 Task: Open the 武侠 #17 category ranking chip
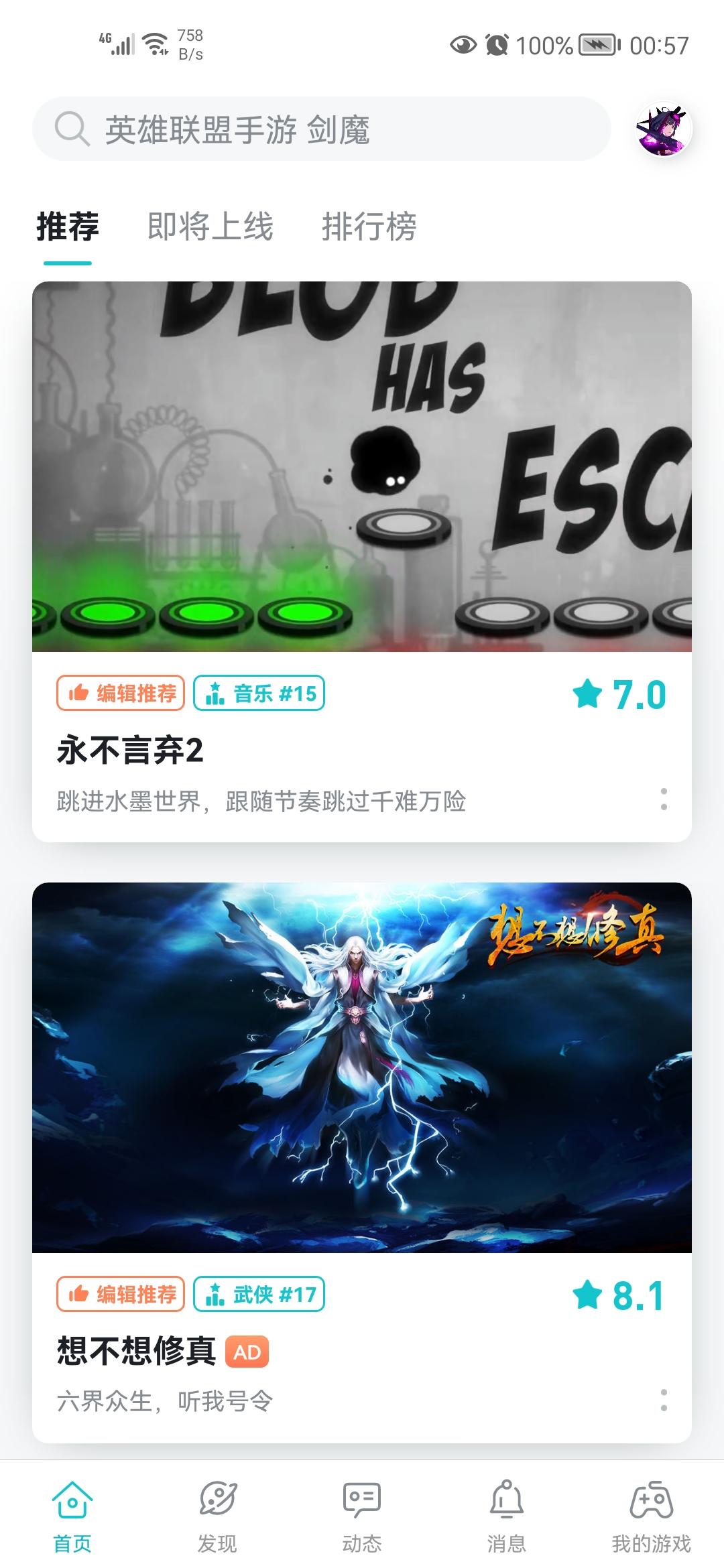click(260, 1294)
